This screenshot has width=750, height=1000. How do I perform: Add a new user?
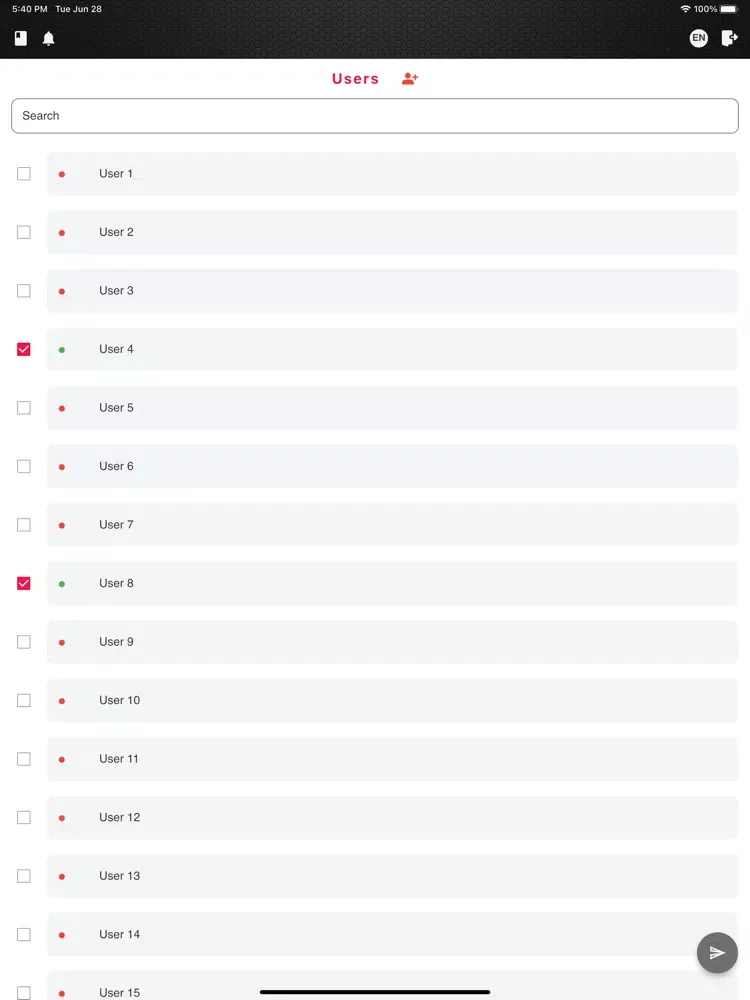coord(409,79)
